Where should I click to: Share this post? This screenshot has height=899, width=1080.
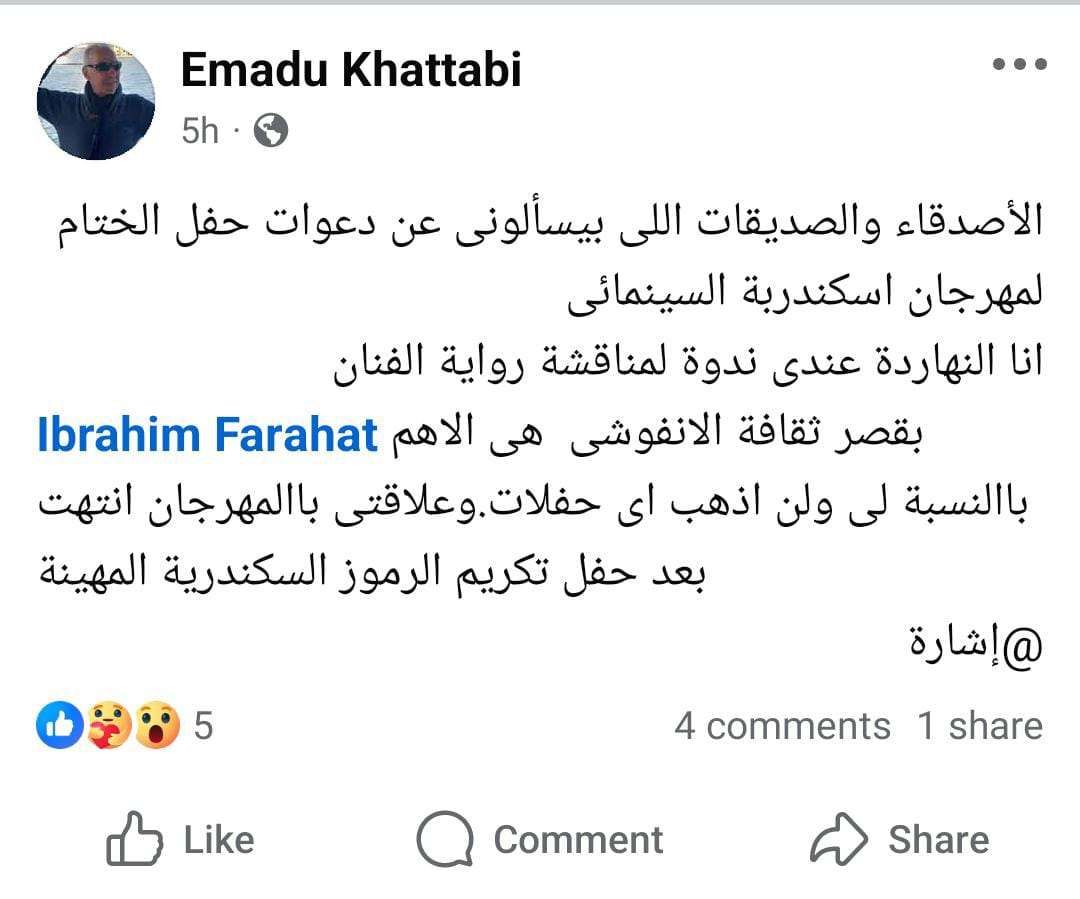[899, 839]
